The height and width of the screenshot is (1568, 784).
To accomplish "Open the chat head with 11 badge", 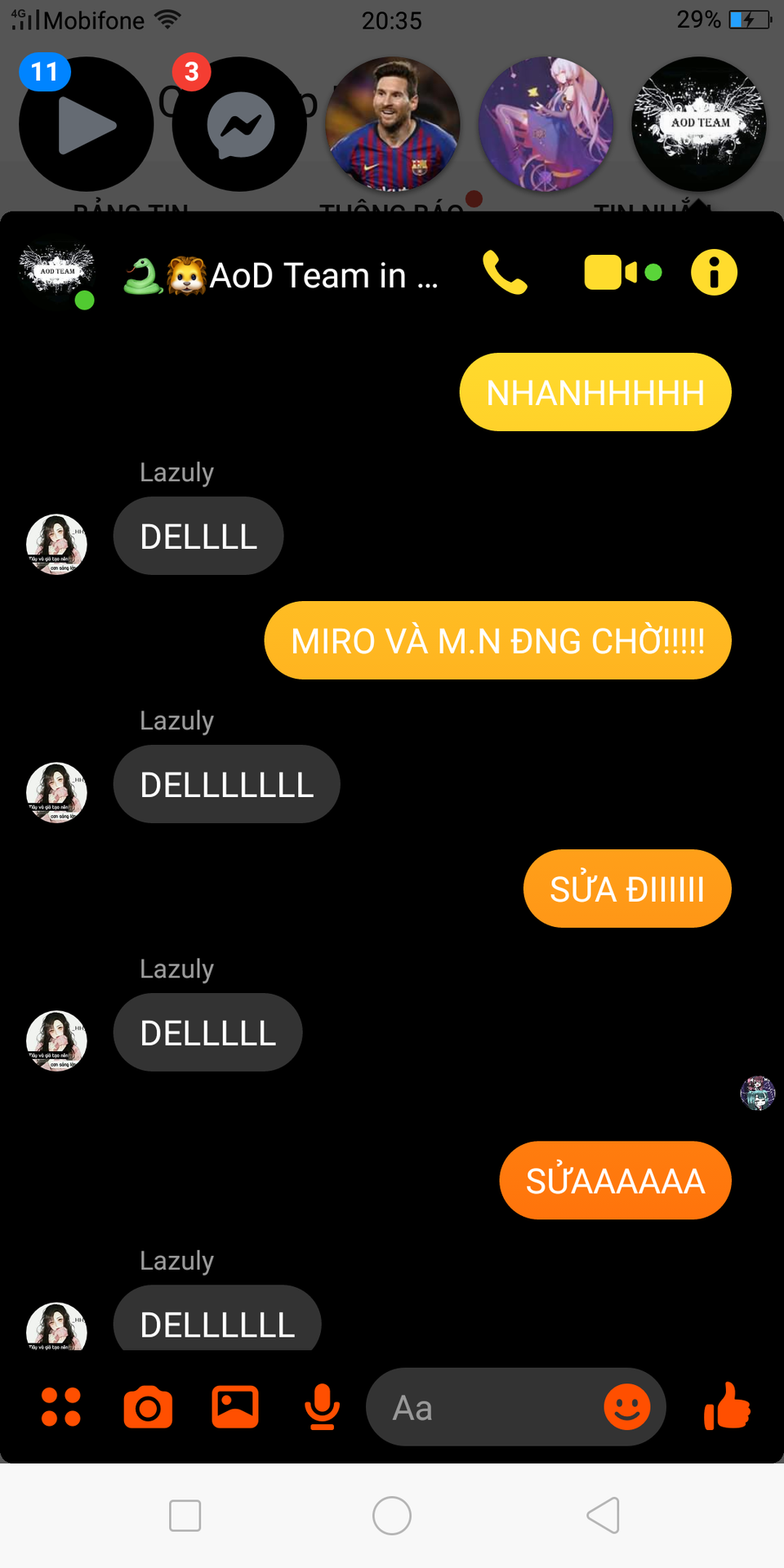I will (x=86, y=124).
